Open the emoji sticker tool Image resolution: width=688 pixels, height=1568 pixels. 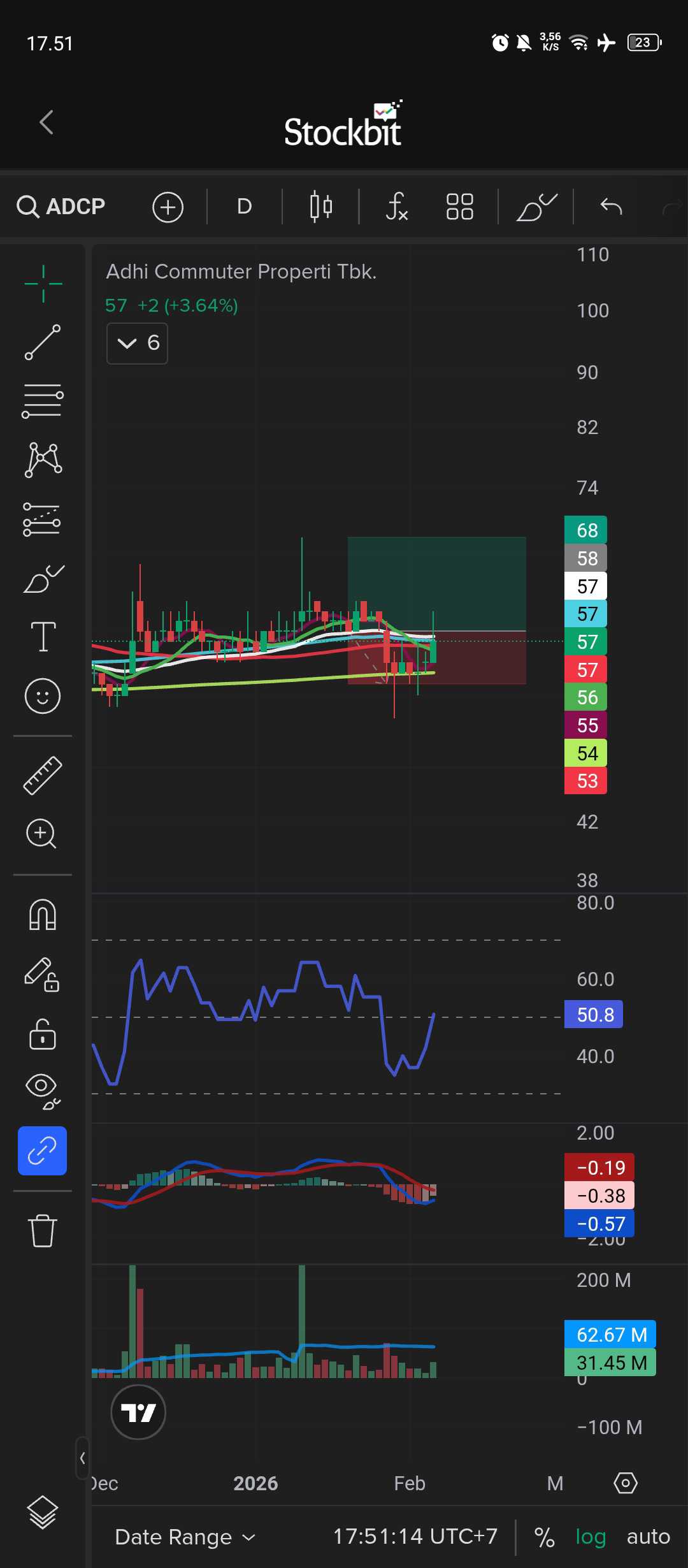tap(43, 695)
